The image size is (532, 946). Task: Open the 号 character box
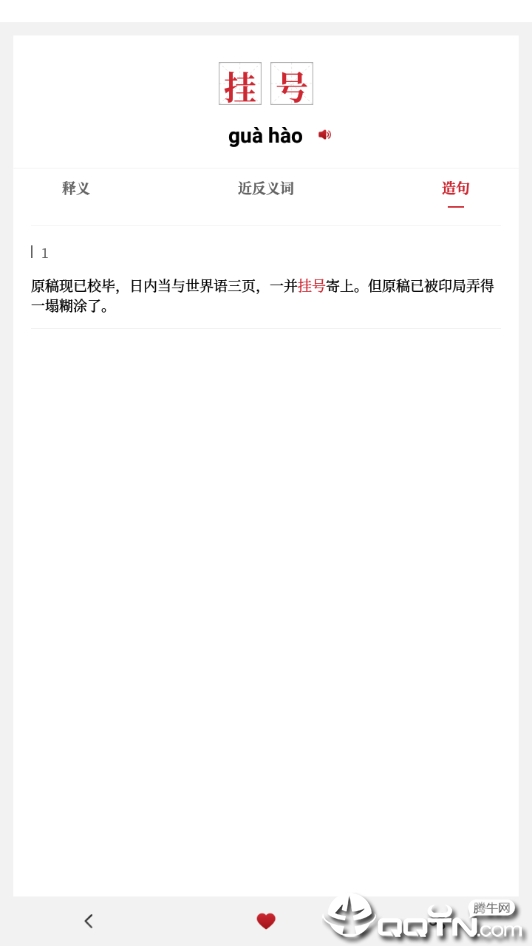pyautogui.click(x=291, y=83)
